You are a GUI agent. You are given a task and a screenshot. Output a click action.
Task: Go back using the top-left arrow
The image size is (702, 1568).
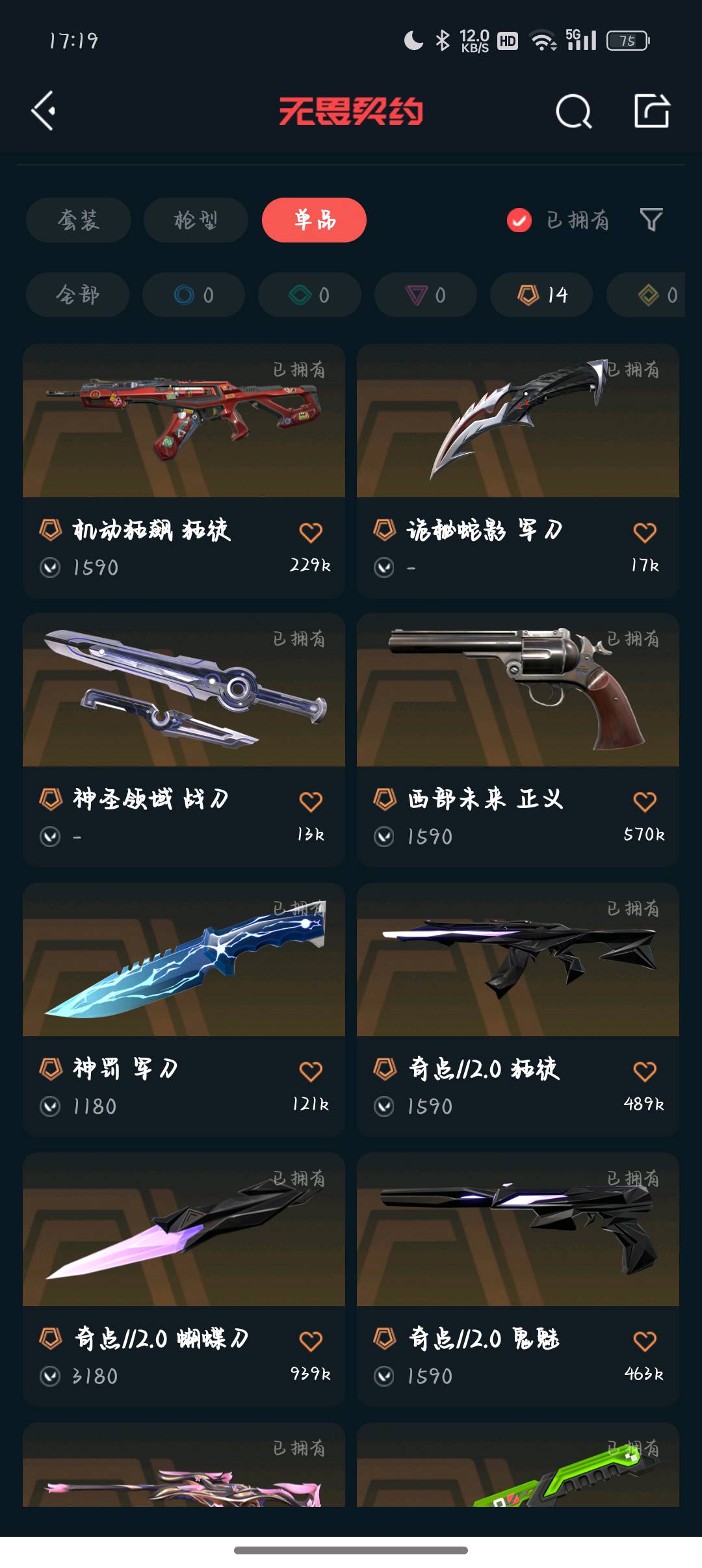click(44, 111)
